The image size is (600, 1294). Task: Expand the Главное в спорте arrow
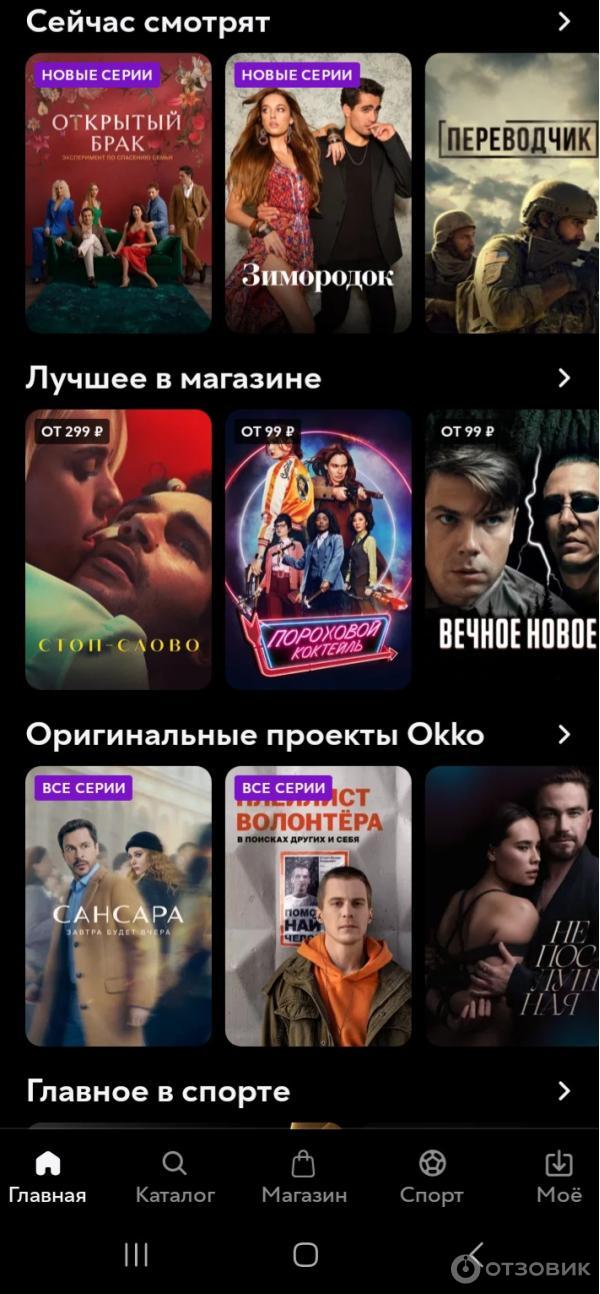tap(564, 1091)
